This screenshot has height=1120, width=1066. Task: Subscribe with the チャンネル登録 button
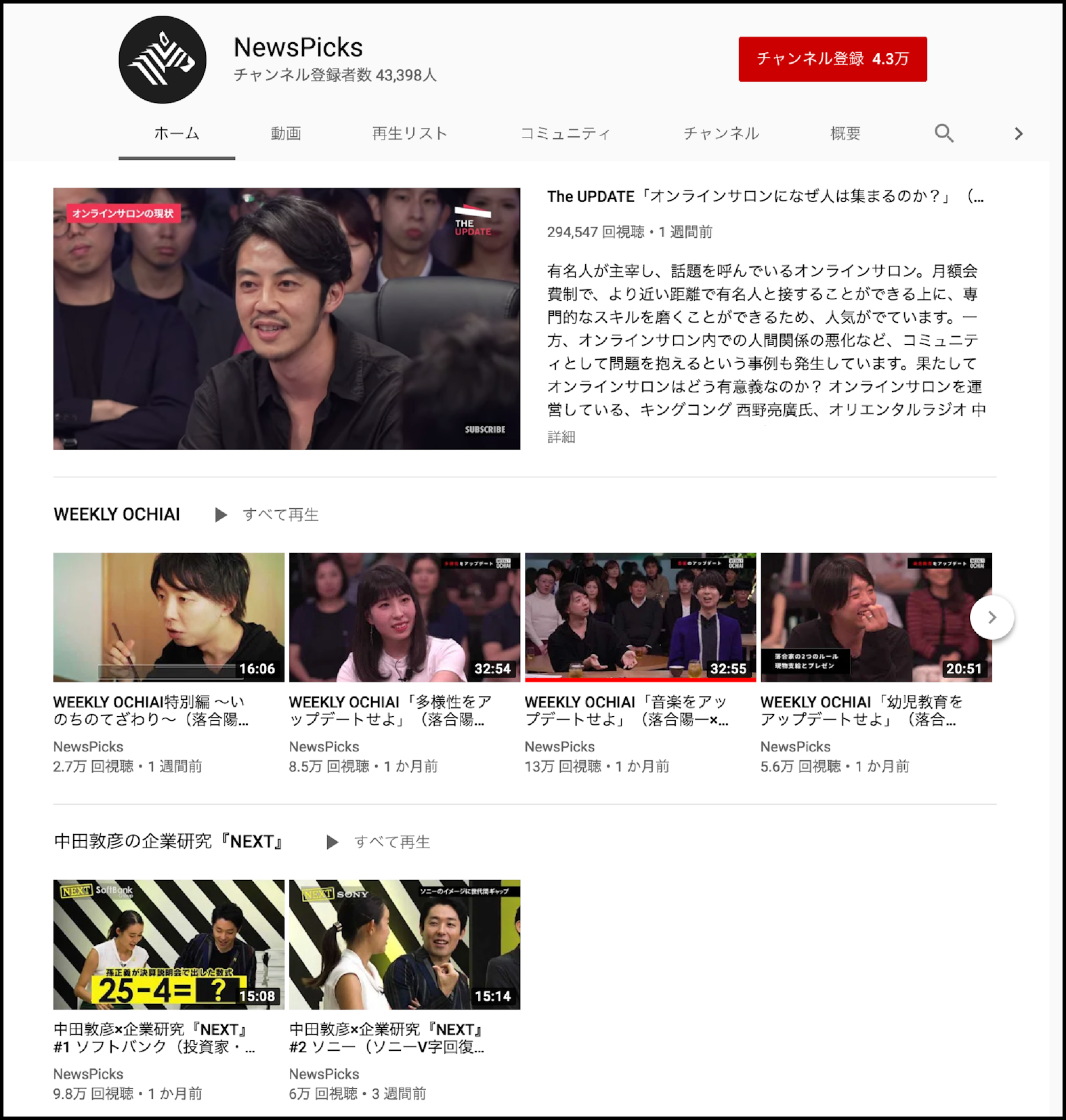(832, 59)
